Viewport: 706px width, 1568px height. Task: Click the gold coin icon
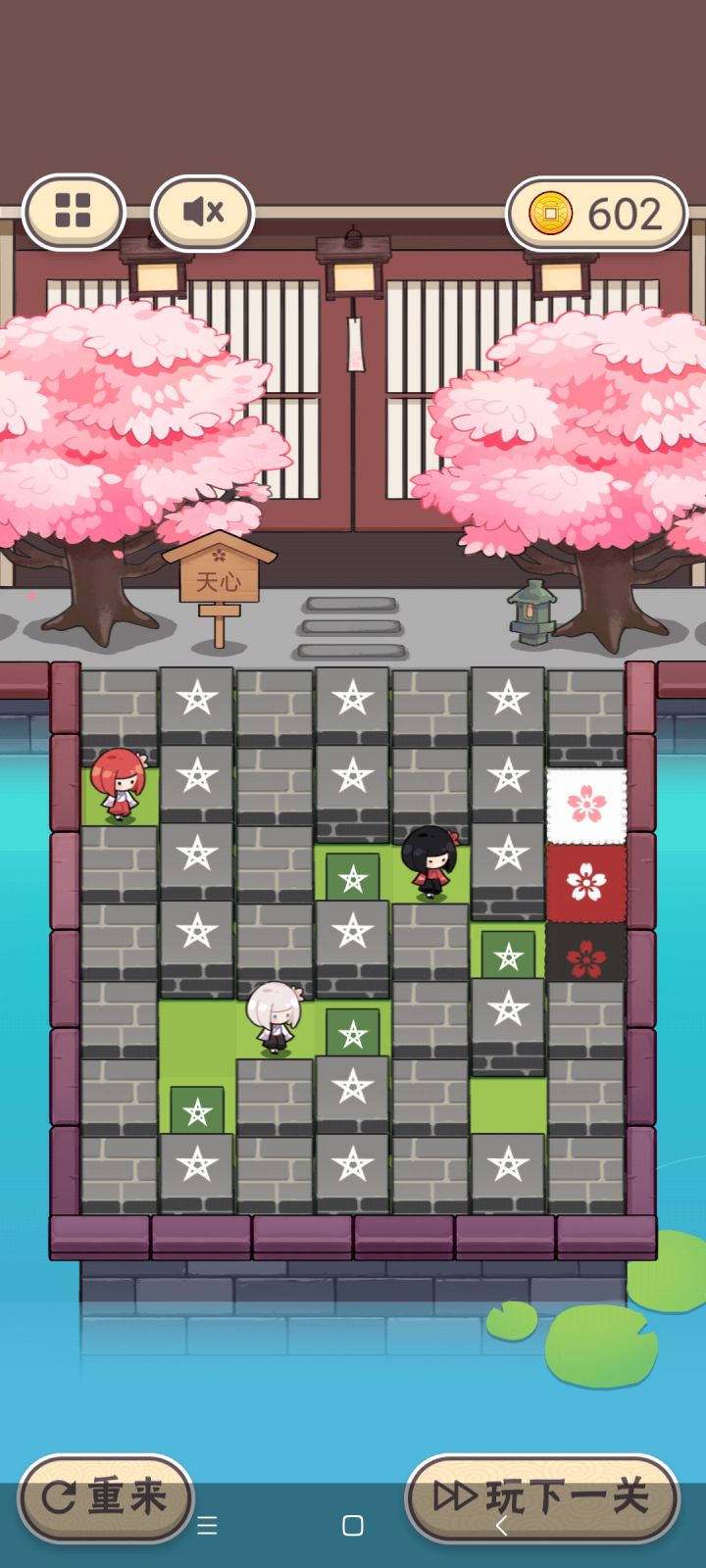[x=550, y=212]
